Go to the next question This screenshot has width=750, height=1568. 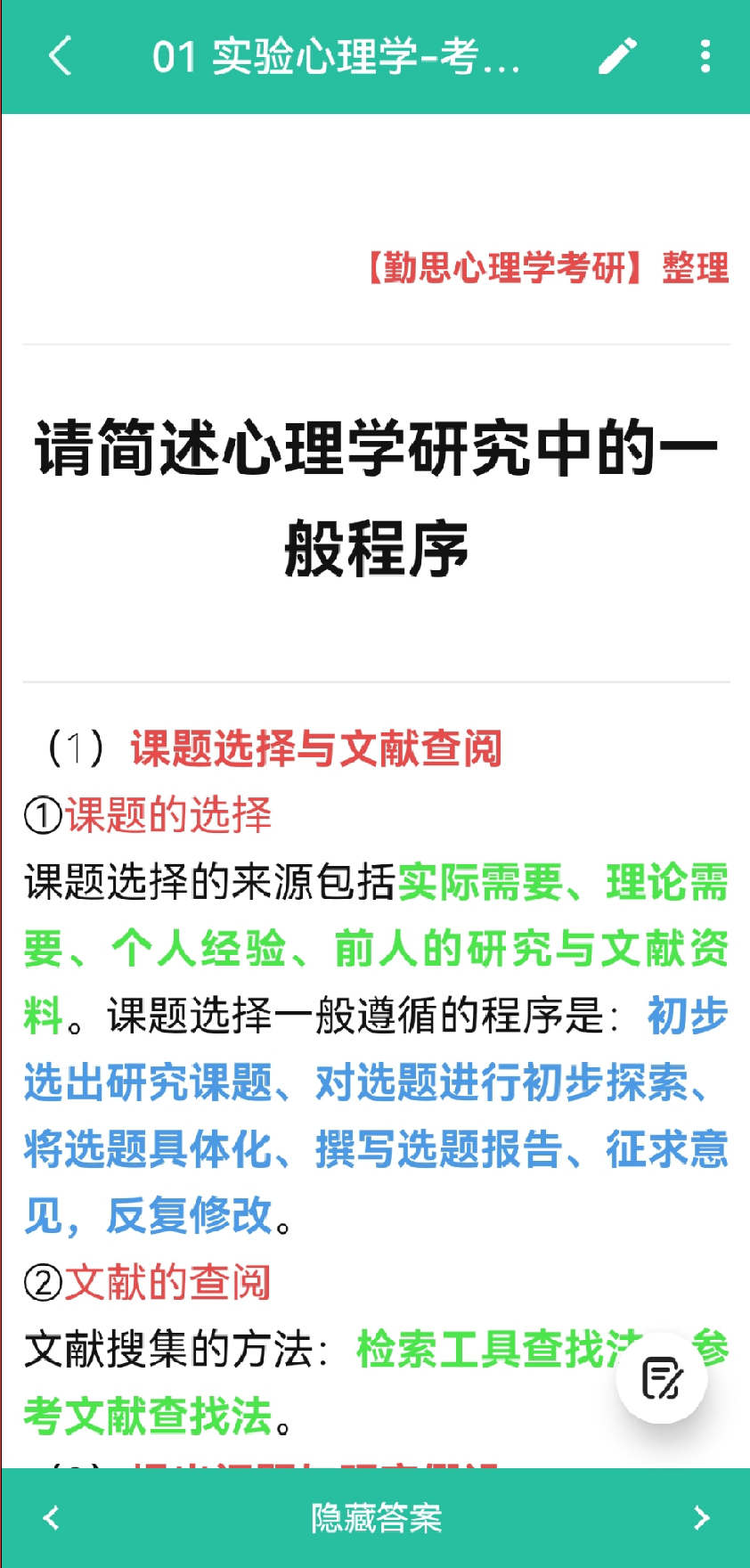point(701,1518)
